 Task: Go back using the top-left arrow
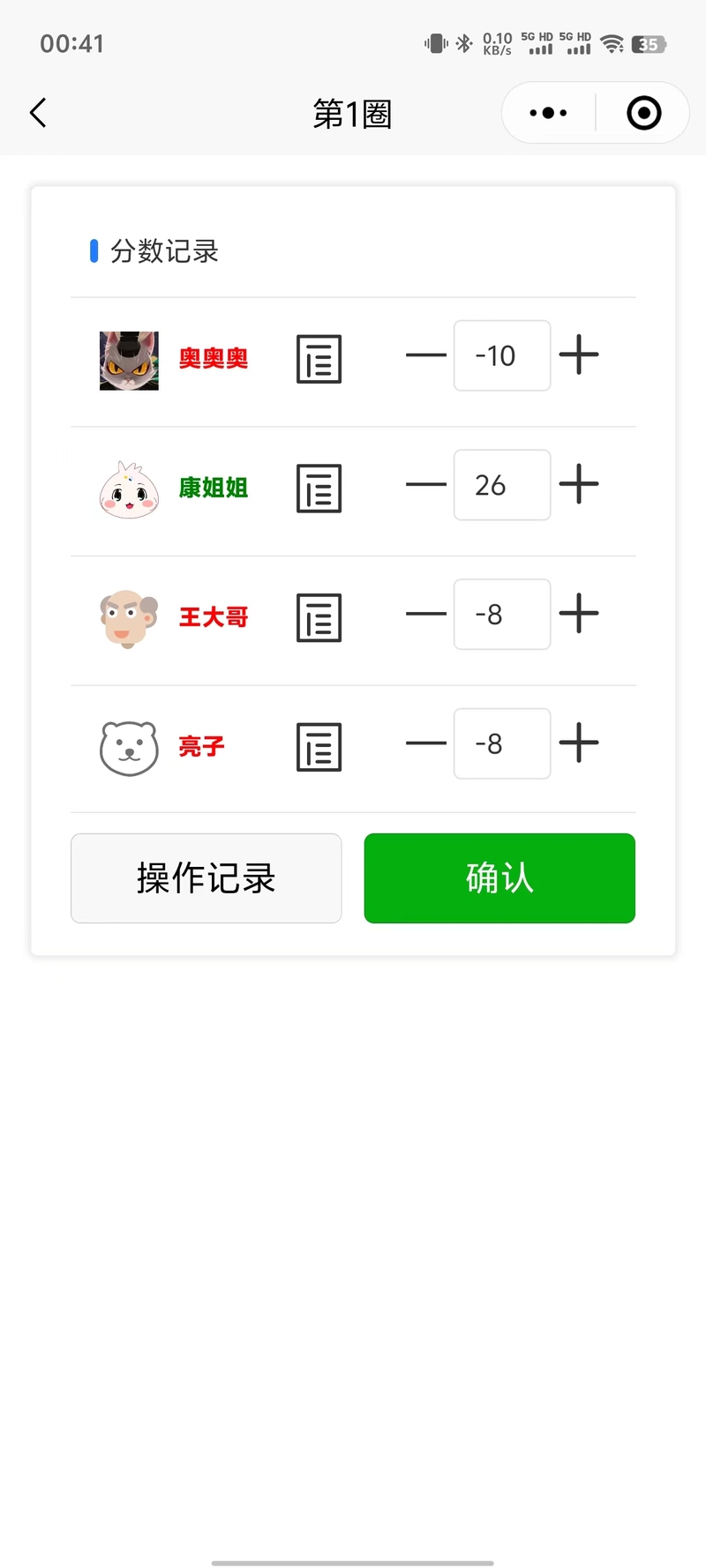(x=38, y=113)
